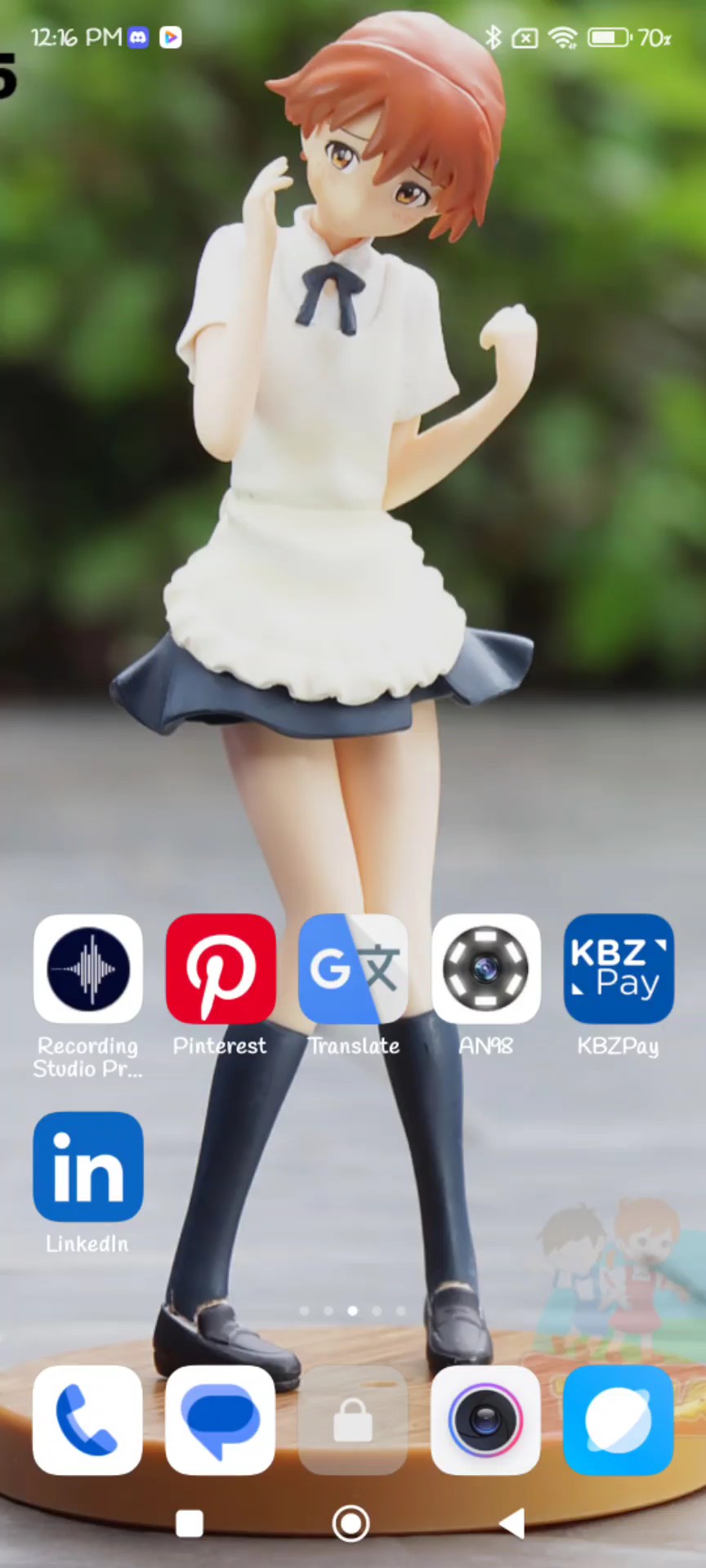Tap the home button in the navigation bar

tap(351, 1524)
